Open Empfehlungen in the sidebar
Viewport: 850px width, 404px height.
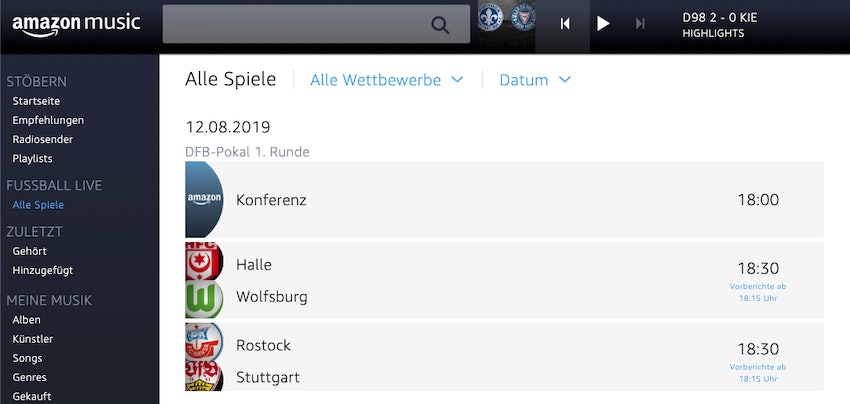click(x=48, y=120)
